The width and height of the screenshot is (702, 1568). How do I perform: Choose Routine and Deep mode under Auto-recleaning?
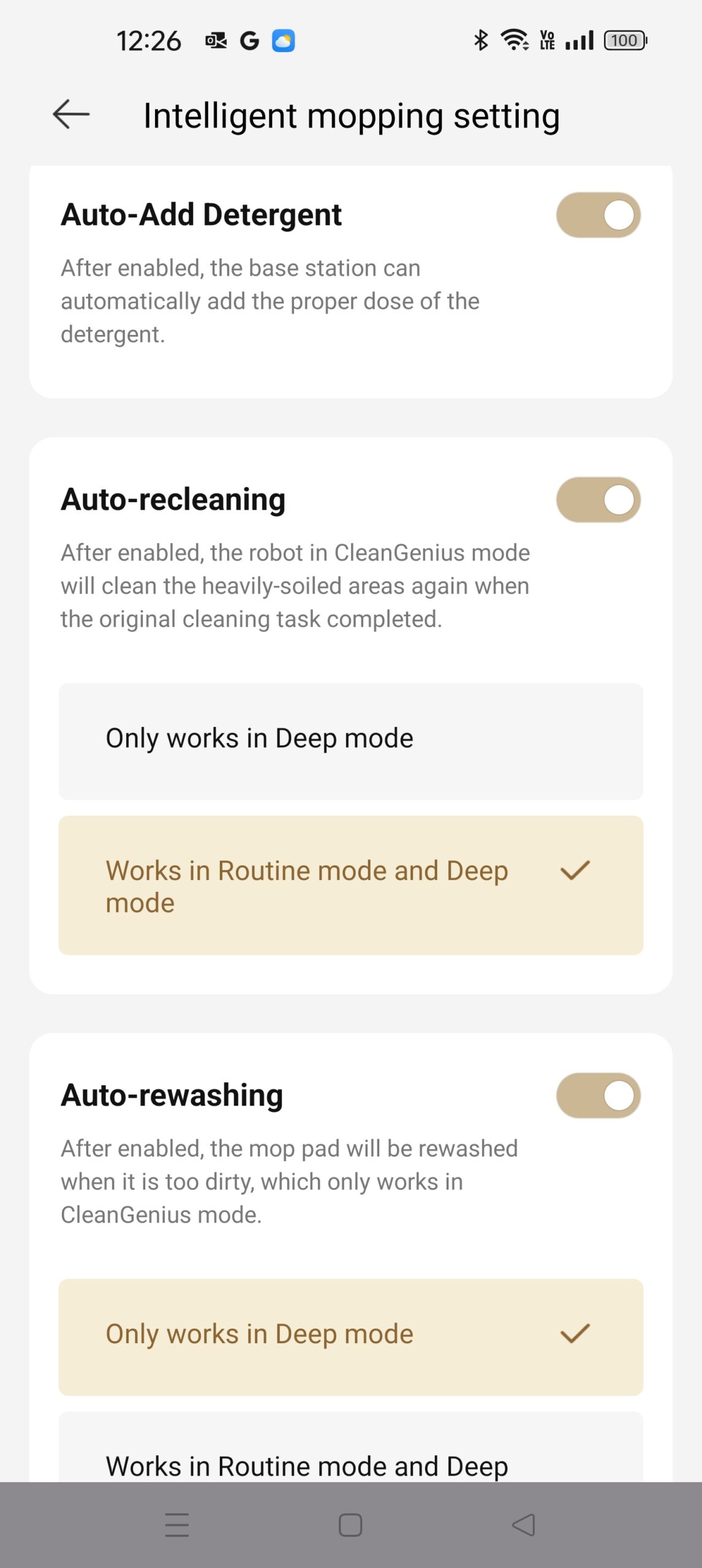pos(350,885)
